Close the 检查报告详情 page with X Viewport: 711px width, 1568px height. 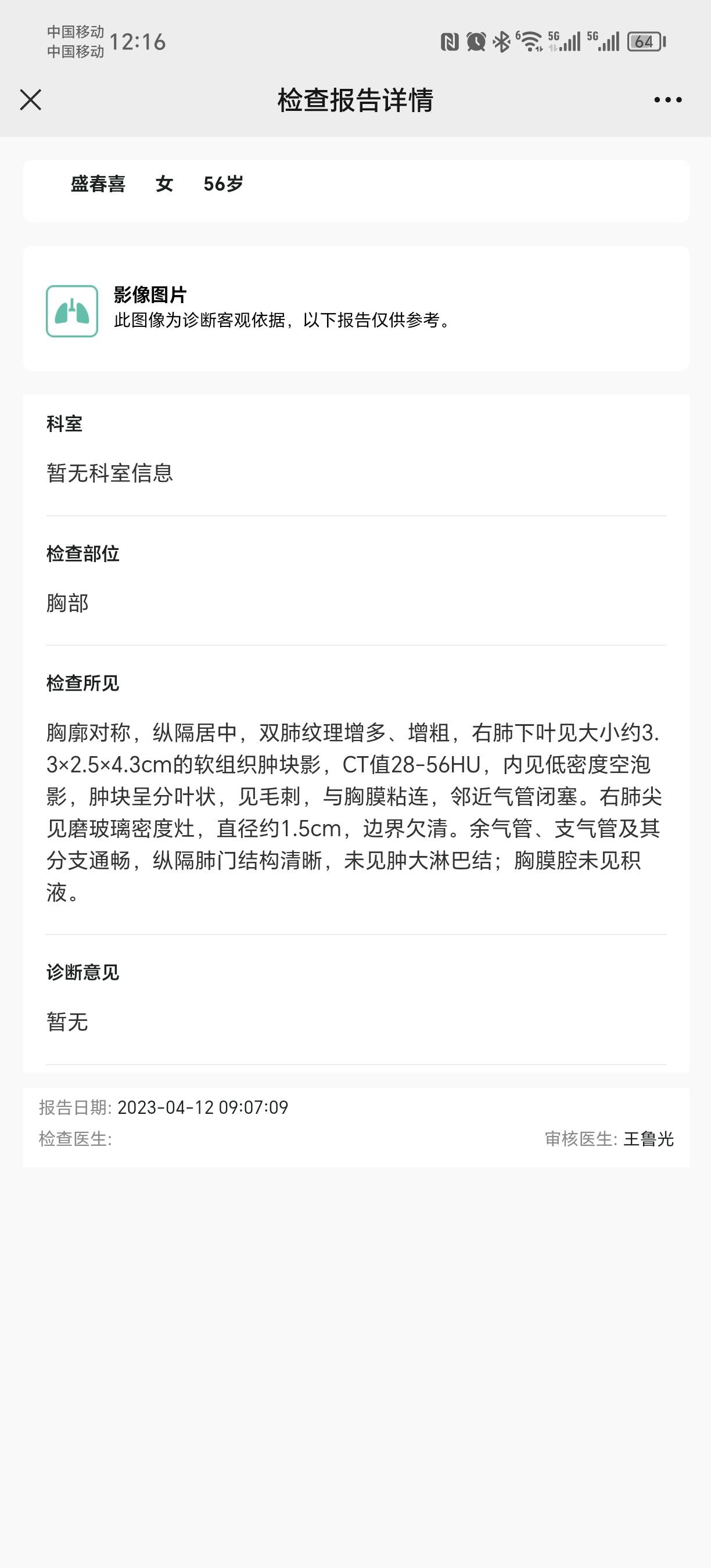point(30,100)
